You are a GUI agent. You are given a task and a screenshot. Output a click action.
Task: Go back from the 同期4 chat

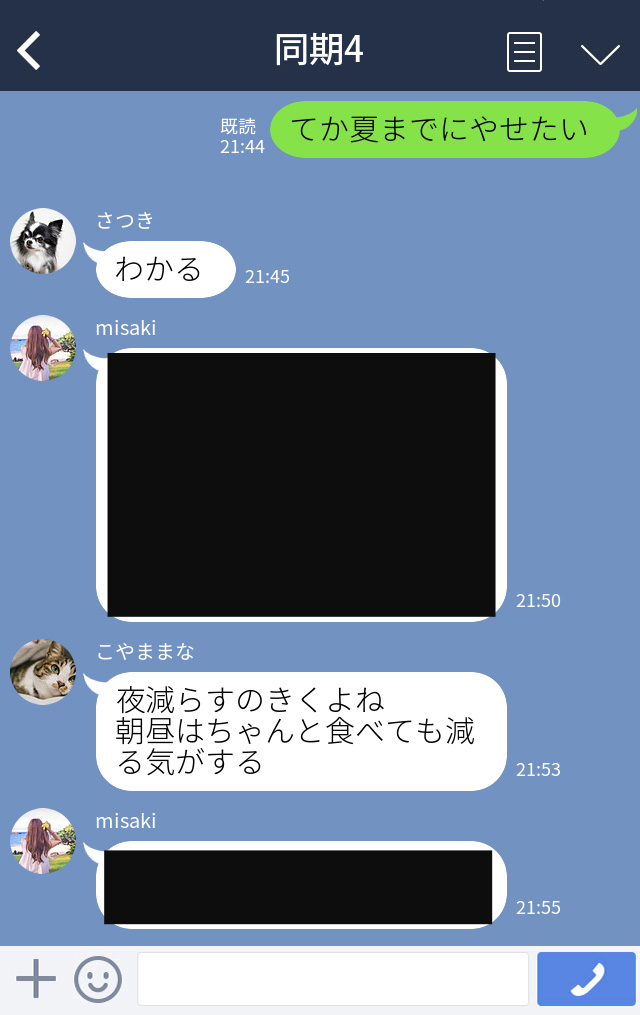[30, 50]
